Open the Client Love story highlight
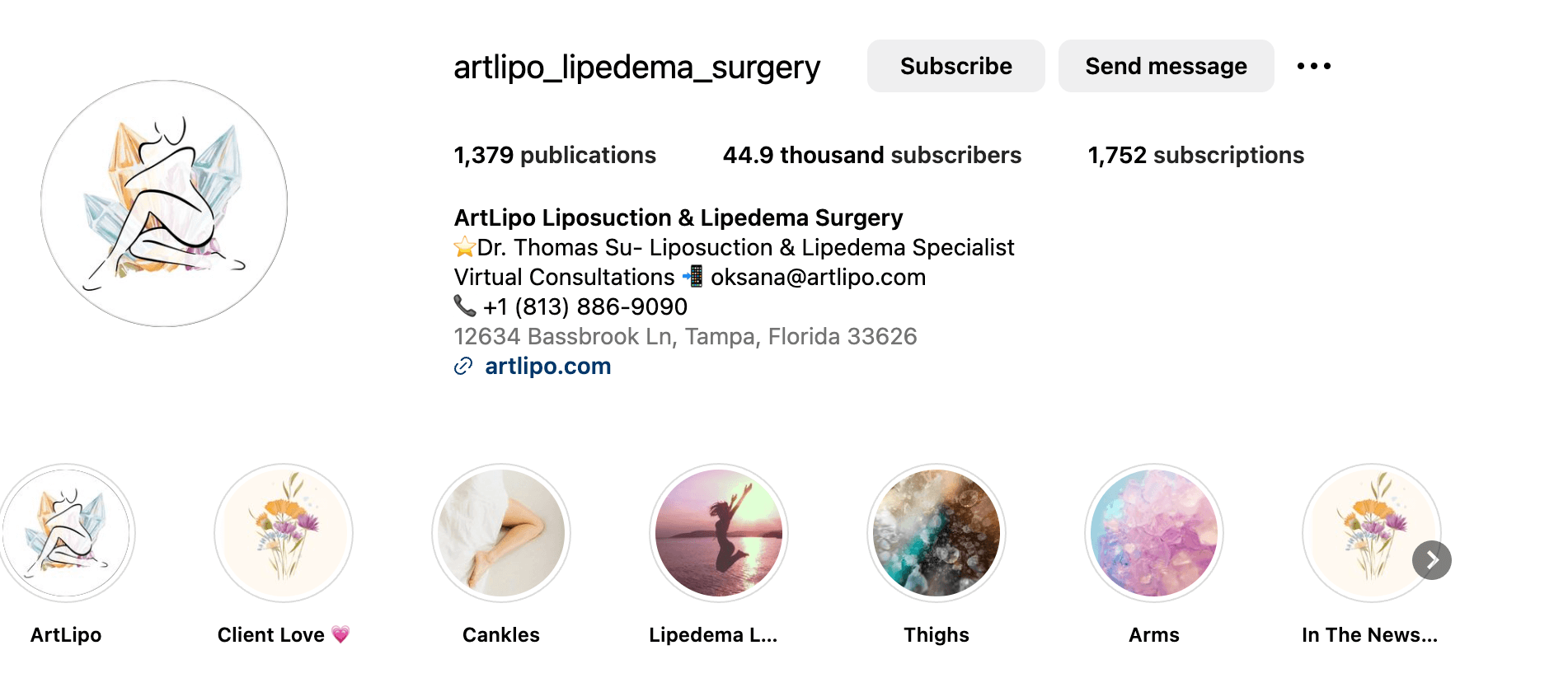The height and width of the screenshot is (692, 1568). [x=284, y=533]
